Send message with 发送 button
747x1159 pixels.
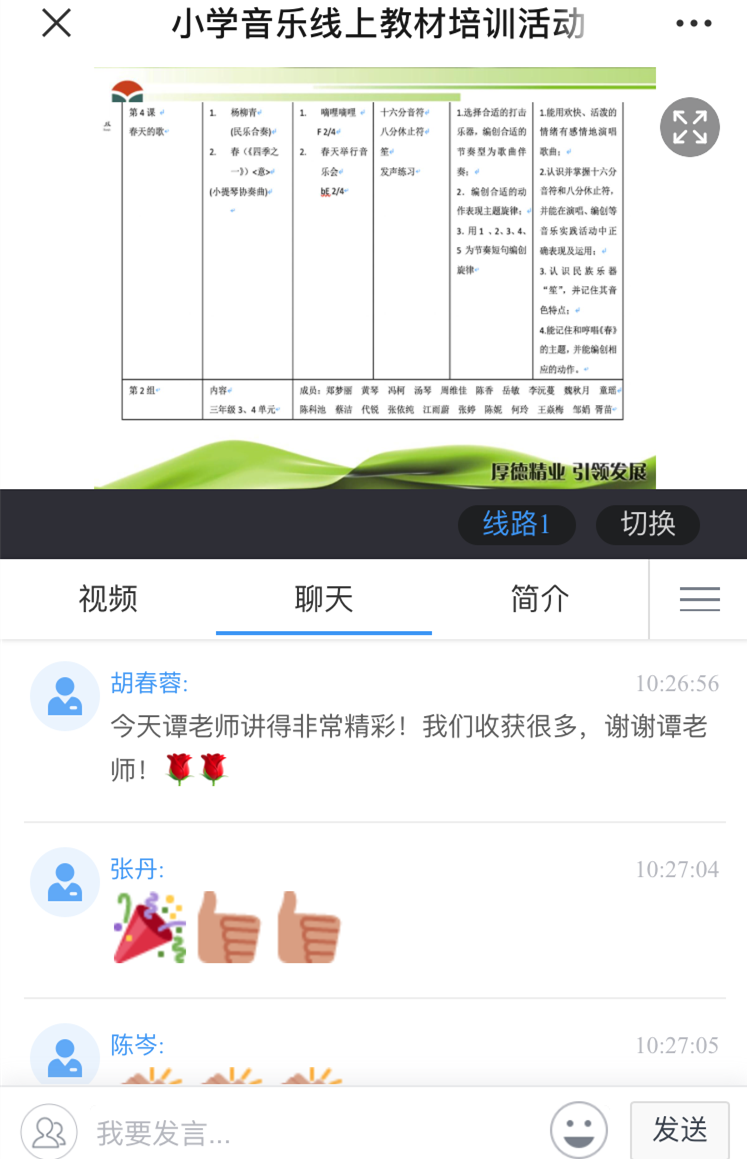[x=680, y=1130]
